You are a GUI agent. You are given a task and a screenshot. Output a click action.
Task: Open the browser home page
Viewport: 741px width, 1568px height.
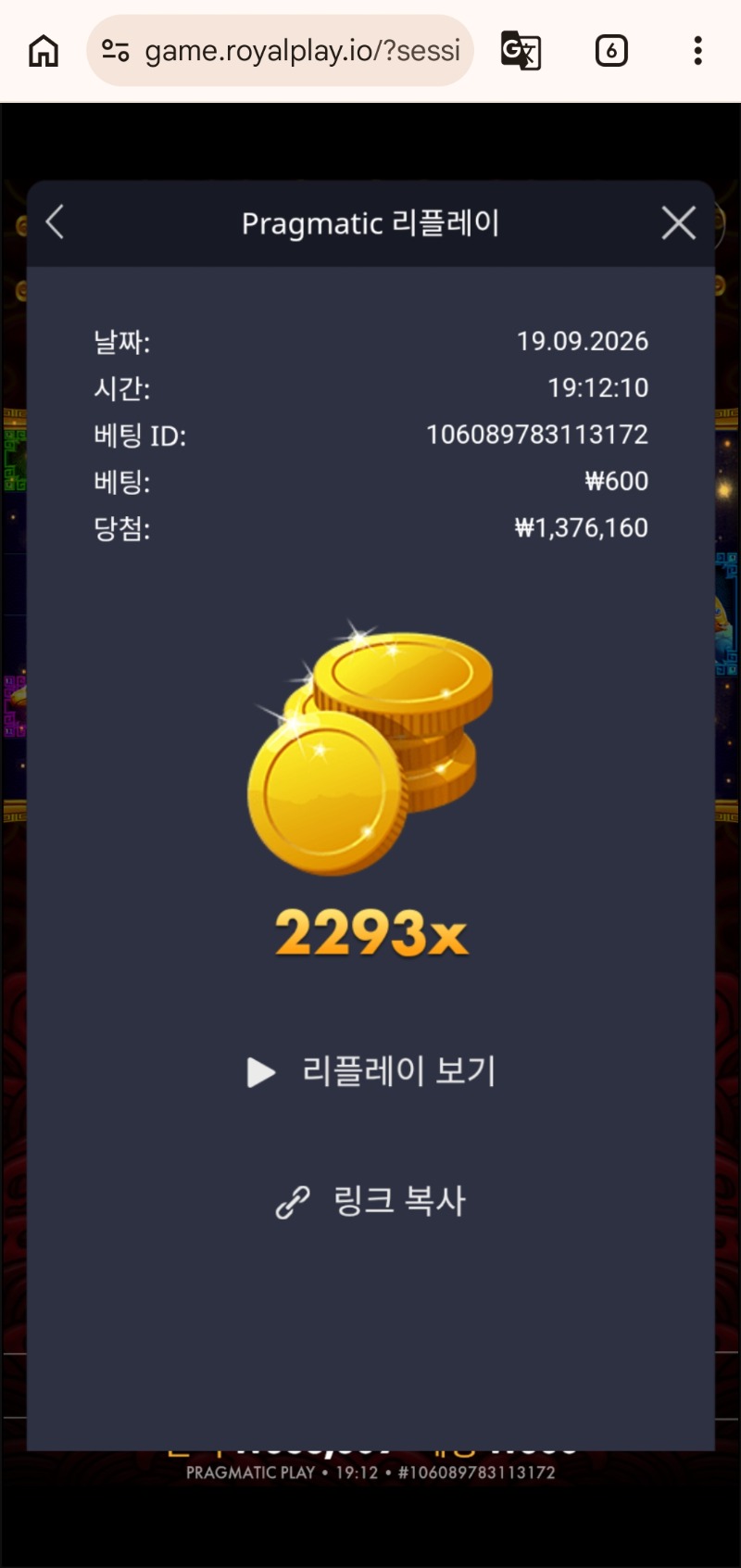44,50
